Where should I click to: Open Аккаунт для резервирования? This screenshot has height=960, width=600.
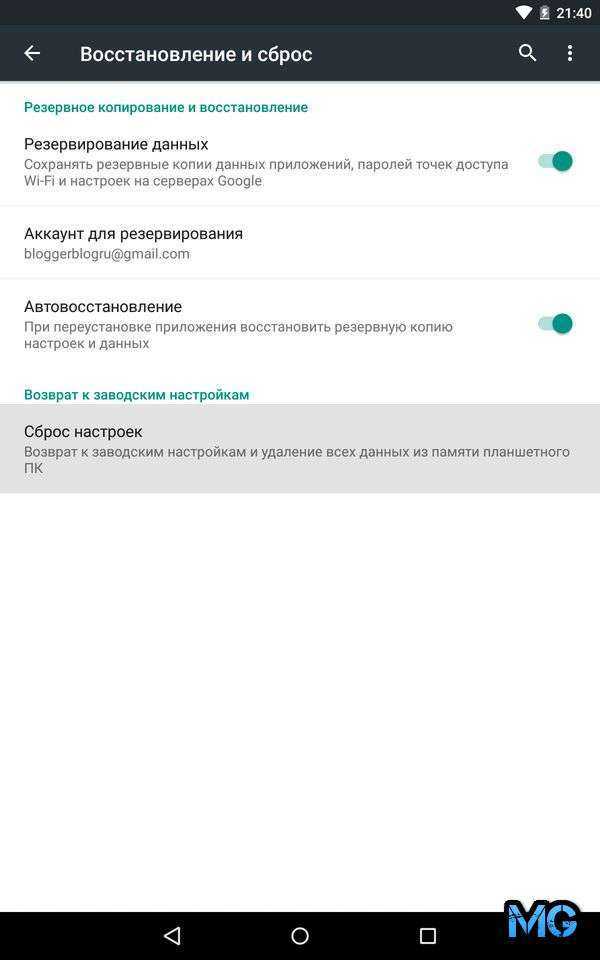pyautogui.click(x=300, y=243)
